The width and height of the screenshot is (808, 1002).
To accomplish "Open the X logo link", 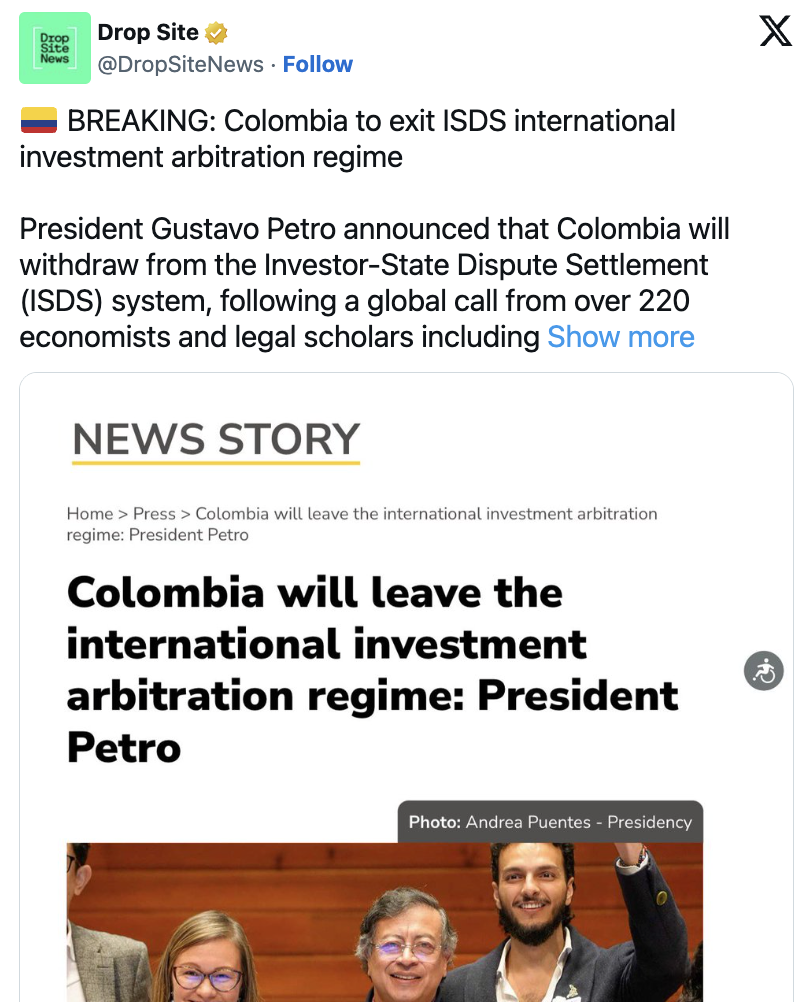I will (775, 32).
